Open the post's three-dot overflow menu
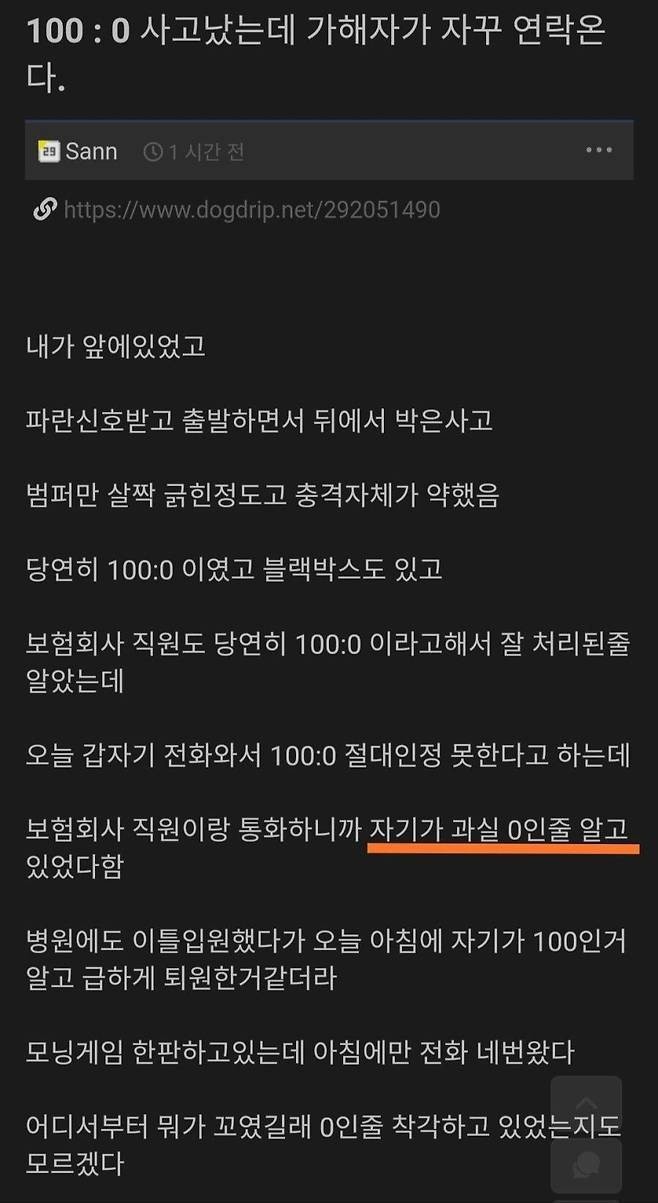 tap(598, 151)
